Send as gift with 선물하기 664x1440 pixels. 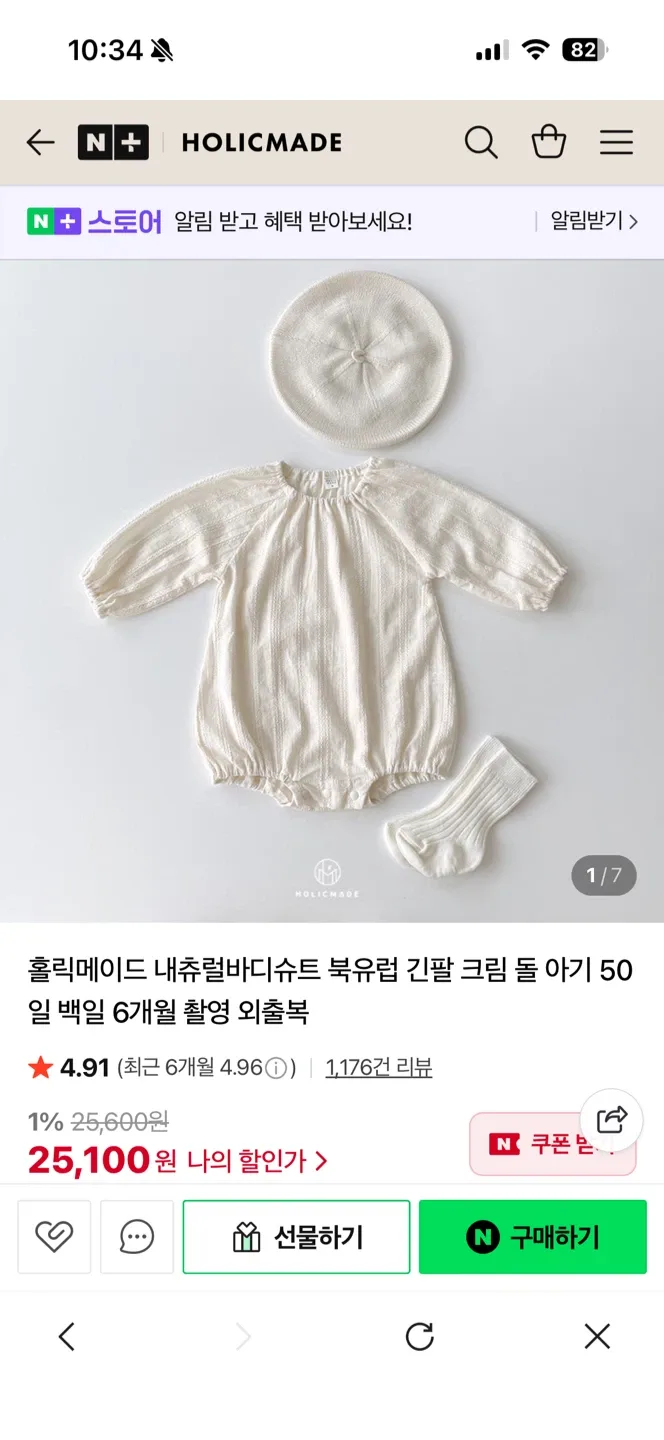296,1237
